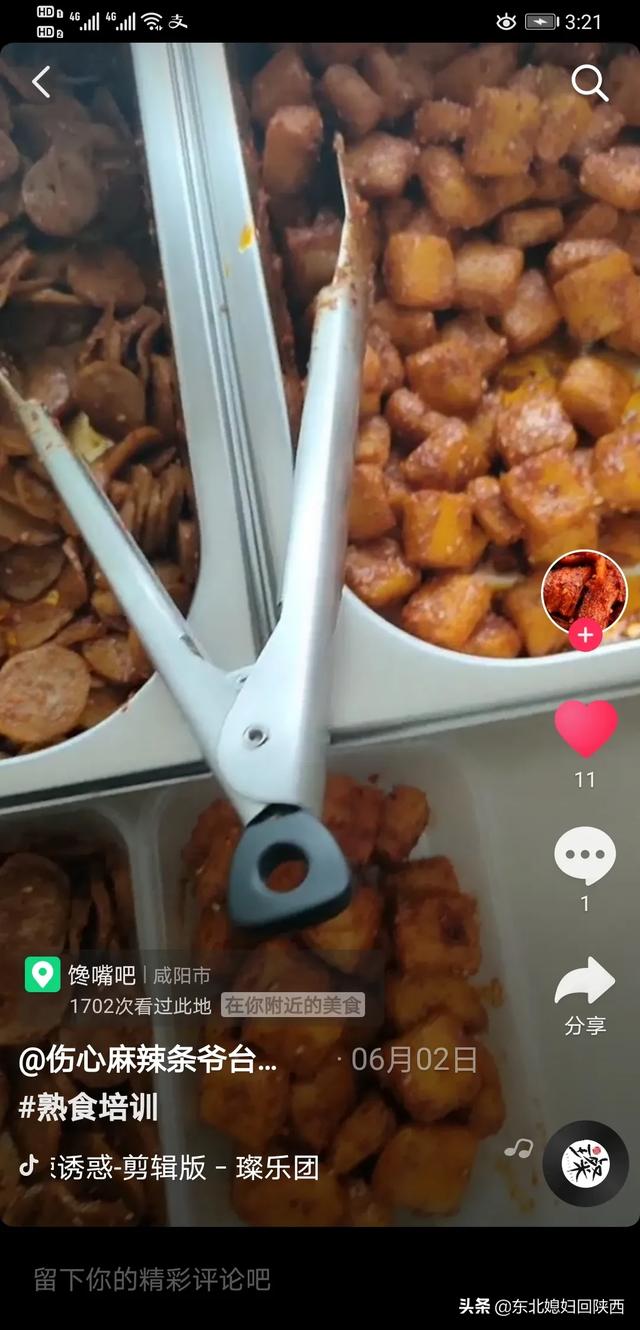
Task: Open the #熟食培训 hashtag
Action: tap(88, 1108)
